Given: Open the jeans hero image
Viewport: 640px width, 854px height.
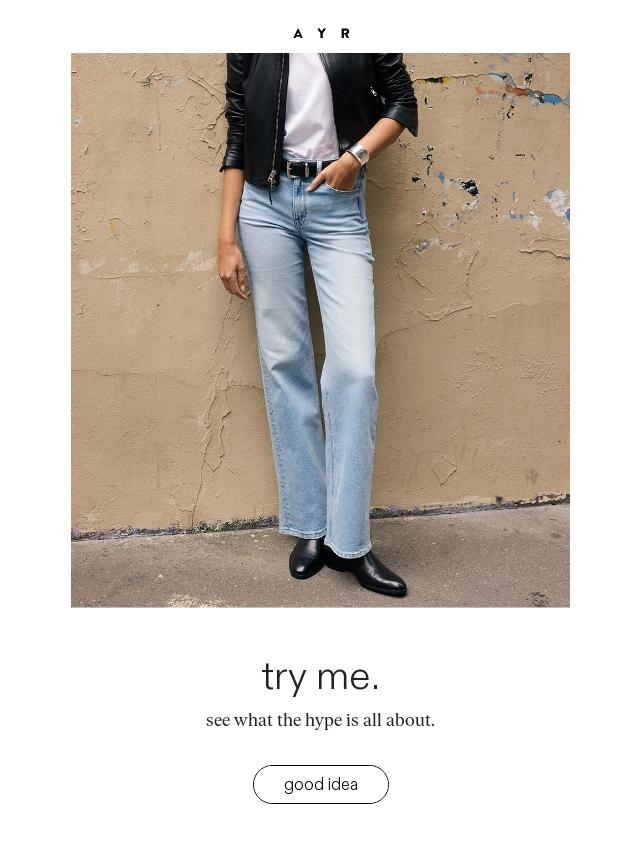Looking at the screenshot, I should [320, 330].
